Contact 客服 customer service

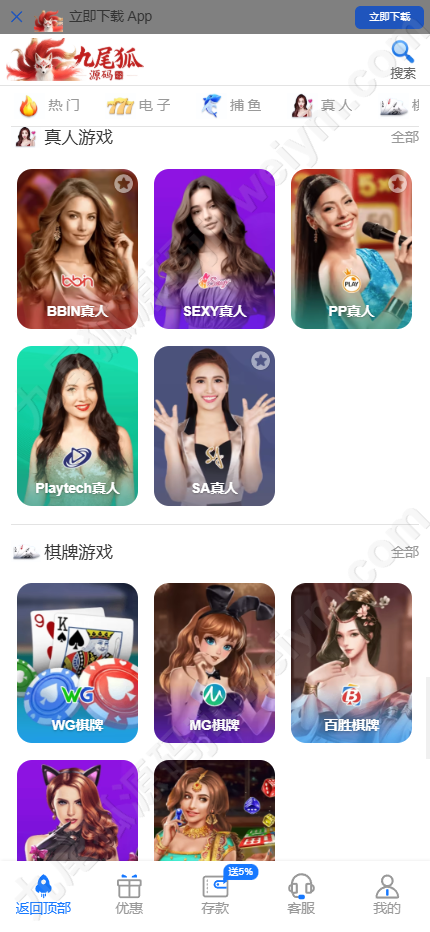tap(301, 895)
